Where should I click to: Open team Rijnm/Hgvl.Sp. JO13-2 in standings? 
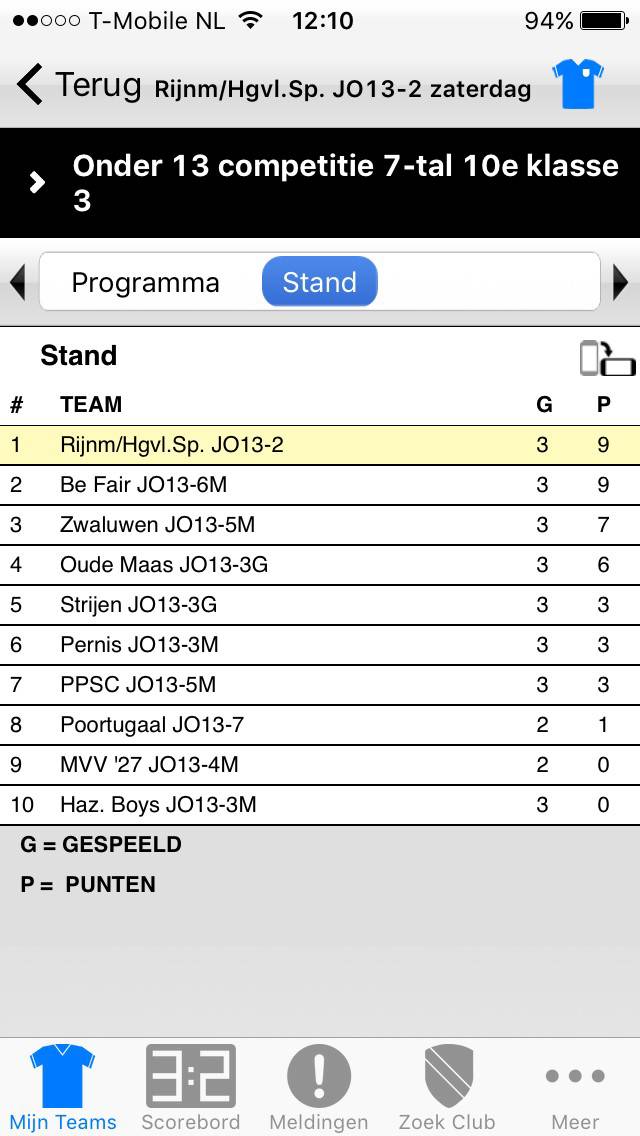320,445
